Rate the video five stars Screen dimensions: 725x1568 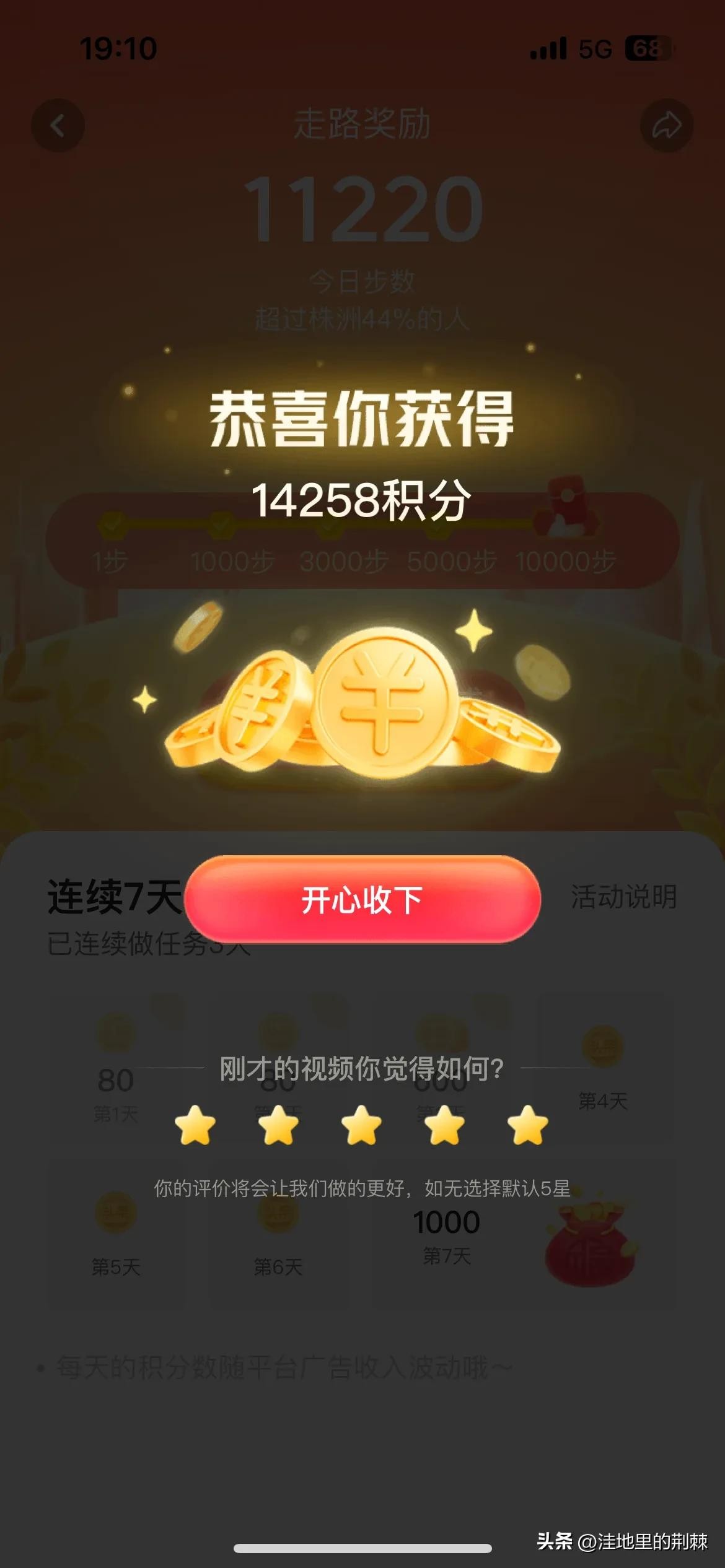[x=527, y=1125]
